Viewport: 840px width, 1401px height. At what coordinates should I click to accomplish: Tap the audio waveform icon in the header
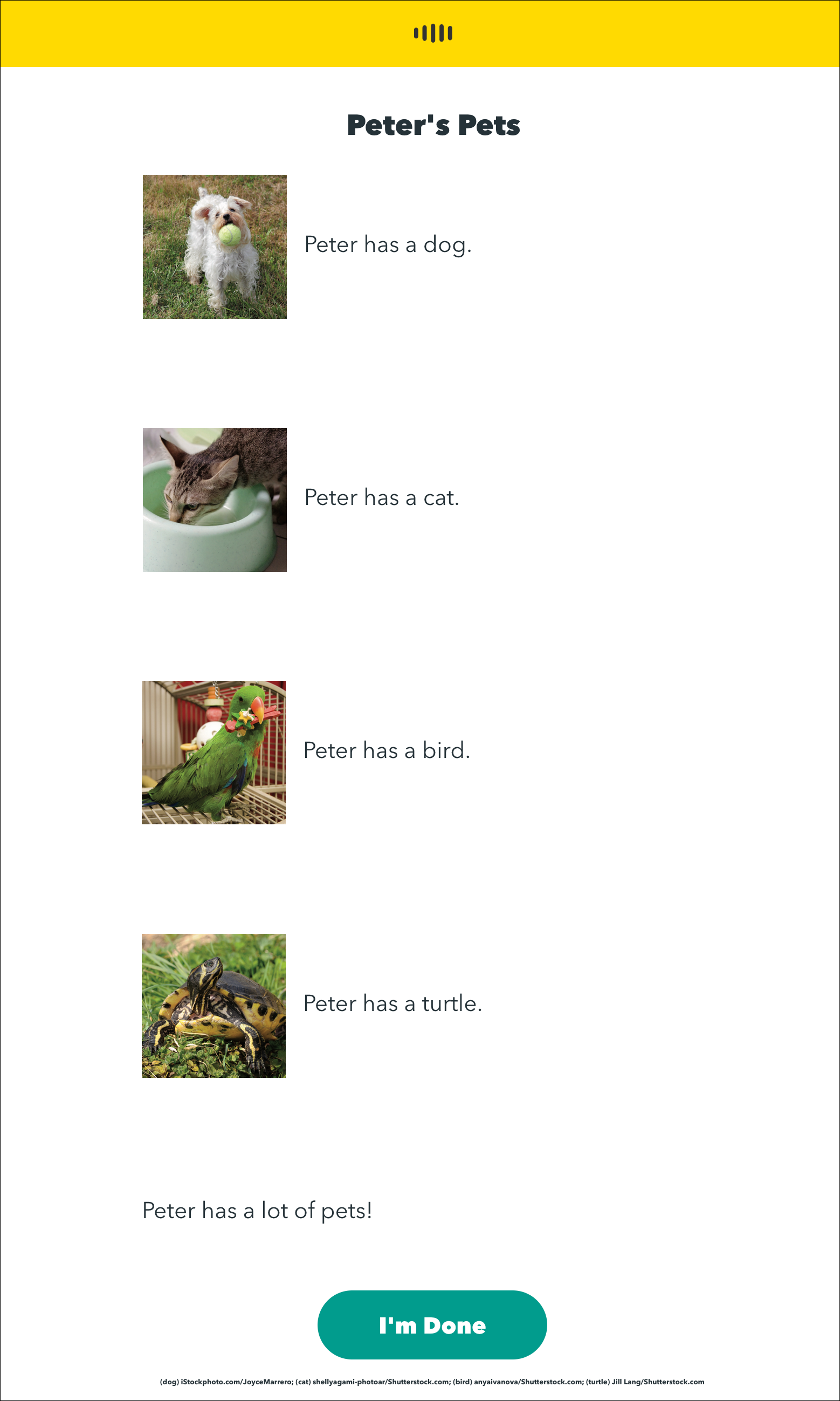[x=433, y=33]
